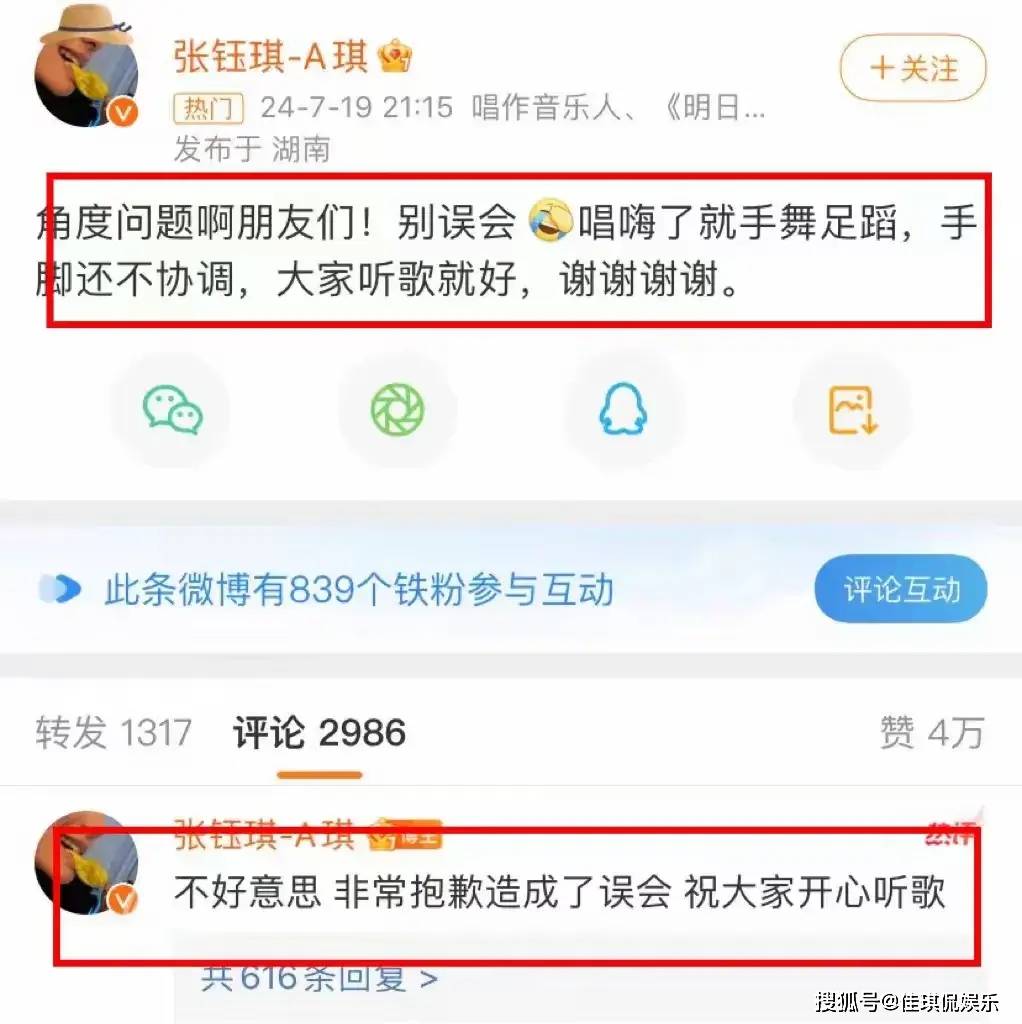The width and height of the screenshot is (1022, 1024).
Task: Tap the 评论互动 button
Action: click(901, 589)
